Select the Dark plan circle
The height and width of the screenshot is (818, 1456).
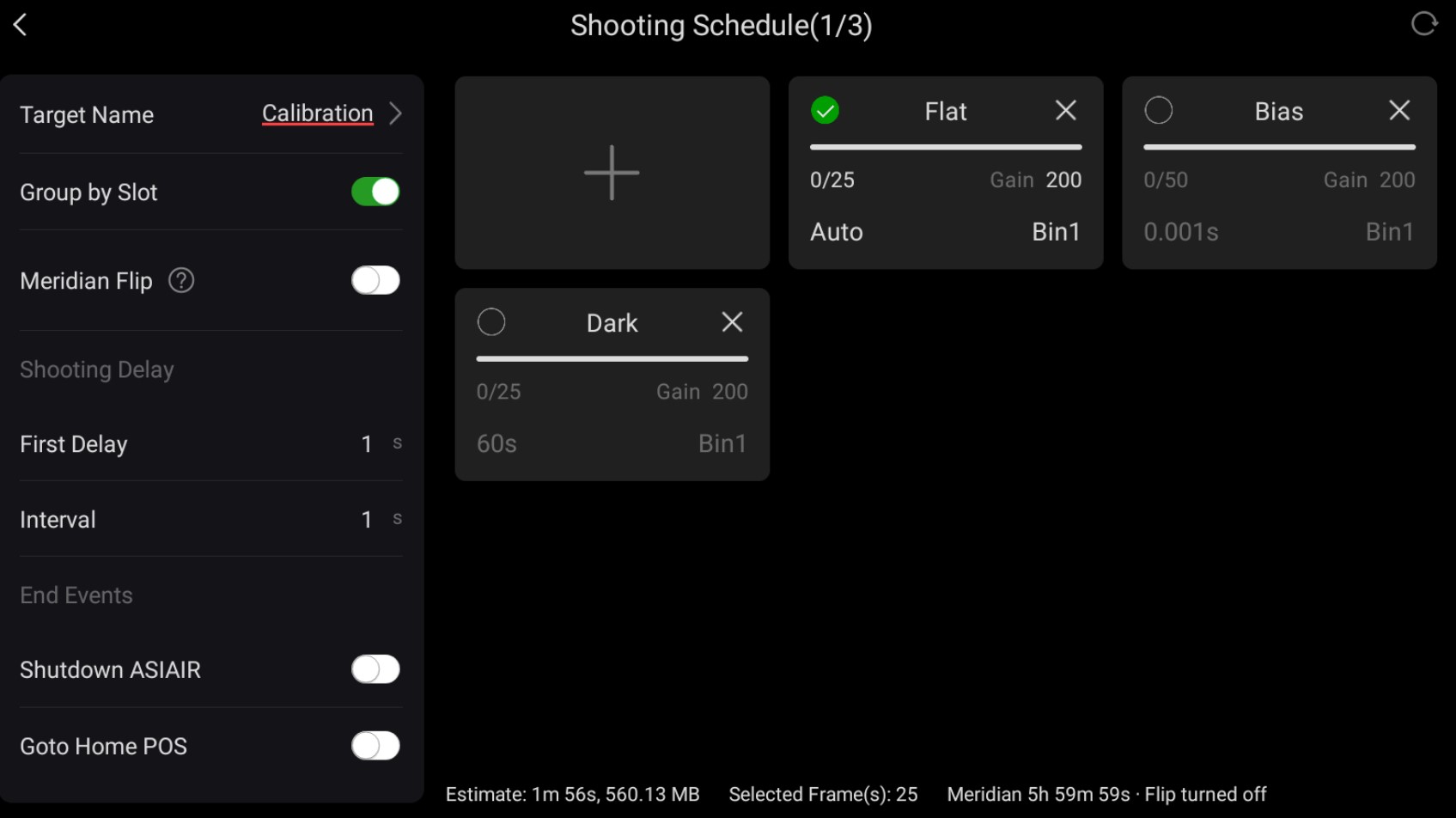(491, 322)
